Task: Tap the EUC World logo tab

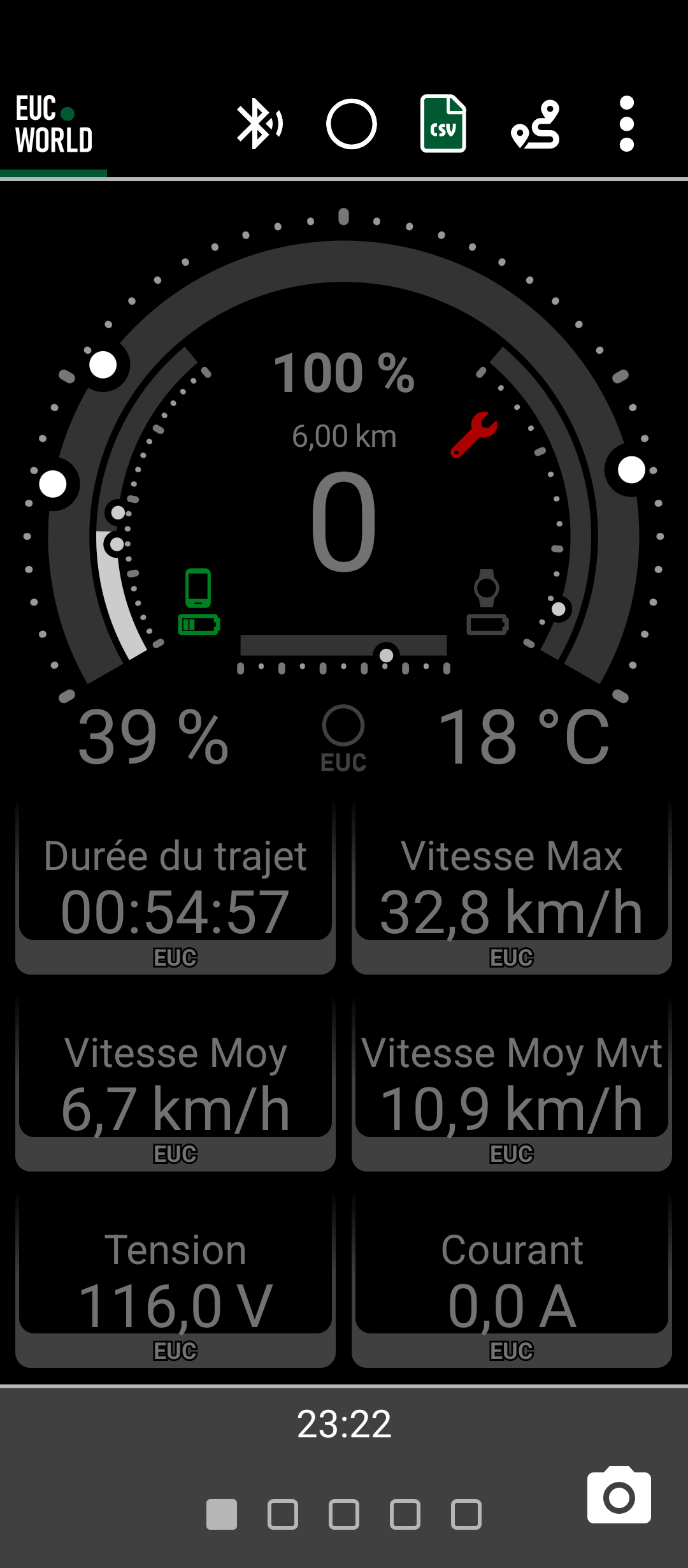Action: pos(54,126)
